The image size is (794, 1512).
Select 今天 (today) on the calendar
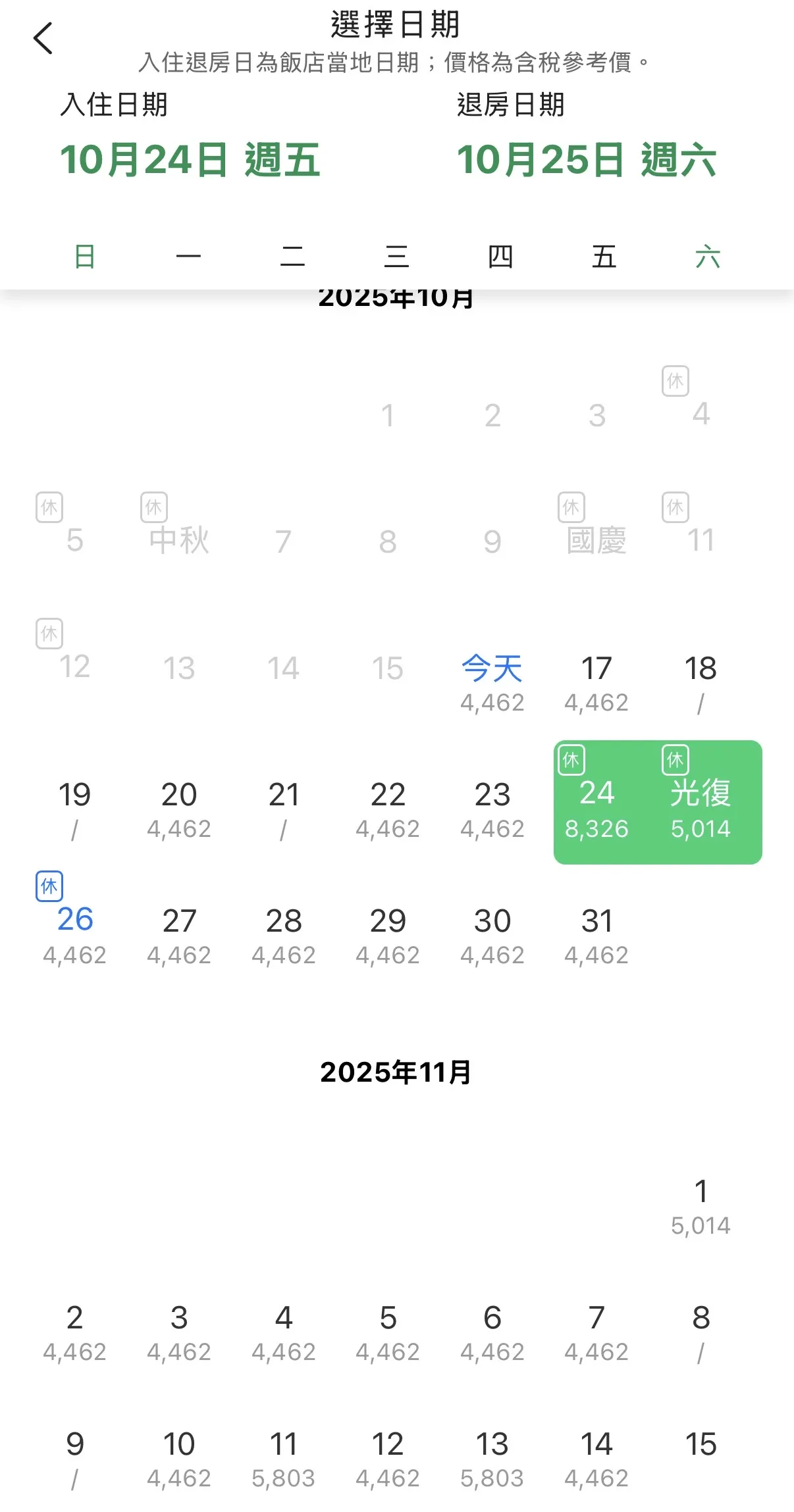(x=492, y=668)
